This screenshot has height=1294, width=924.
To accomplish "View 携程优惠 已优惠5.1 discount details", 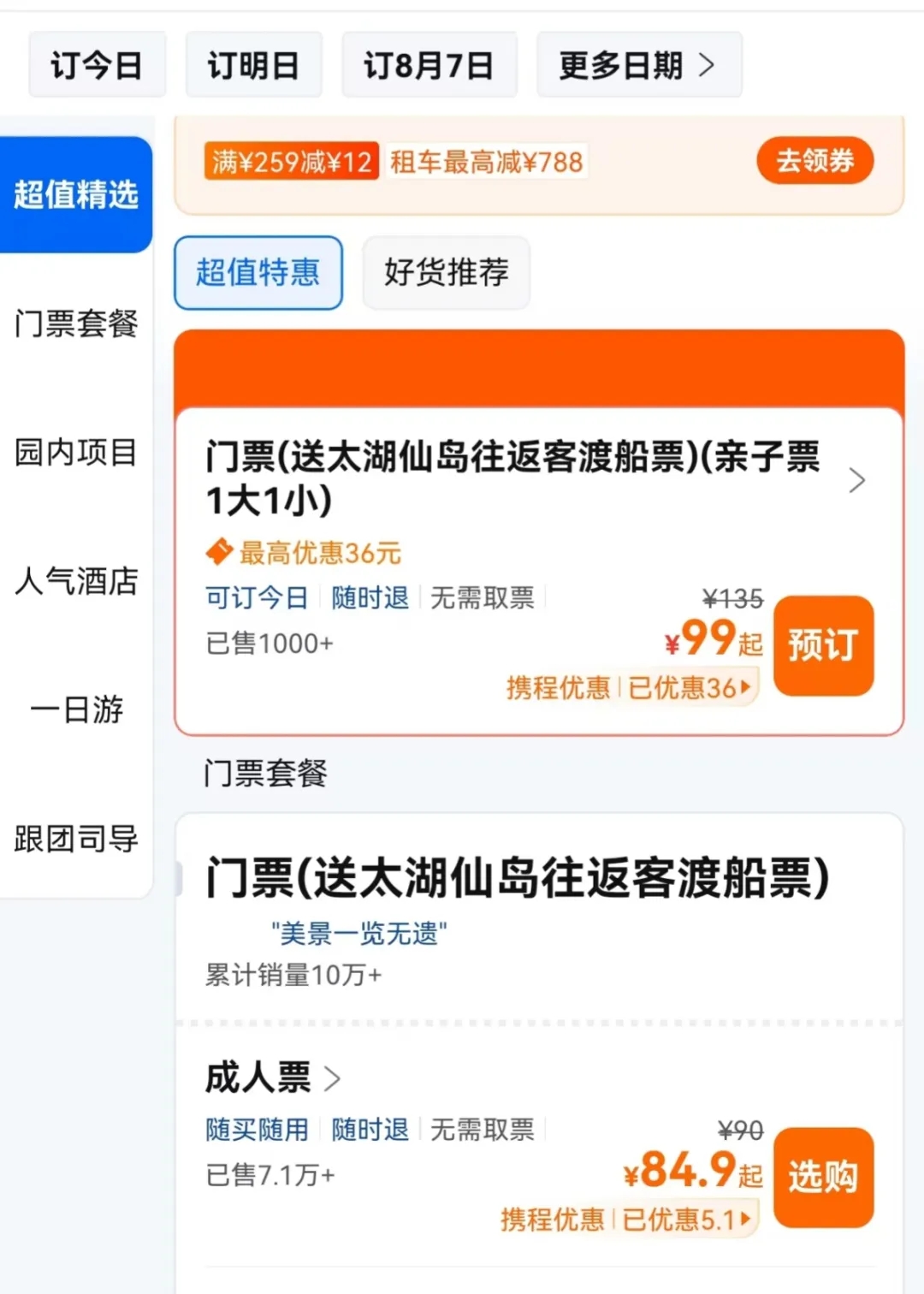I will pyautogui.click(x=626, y=1220).
